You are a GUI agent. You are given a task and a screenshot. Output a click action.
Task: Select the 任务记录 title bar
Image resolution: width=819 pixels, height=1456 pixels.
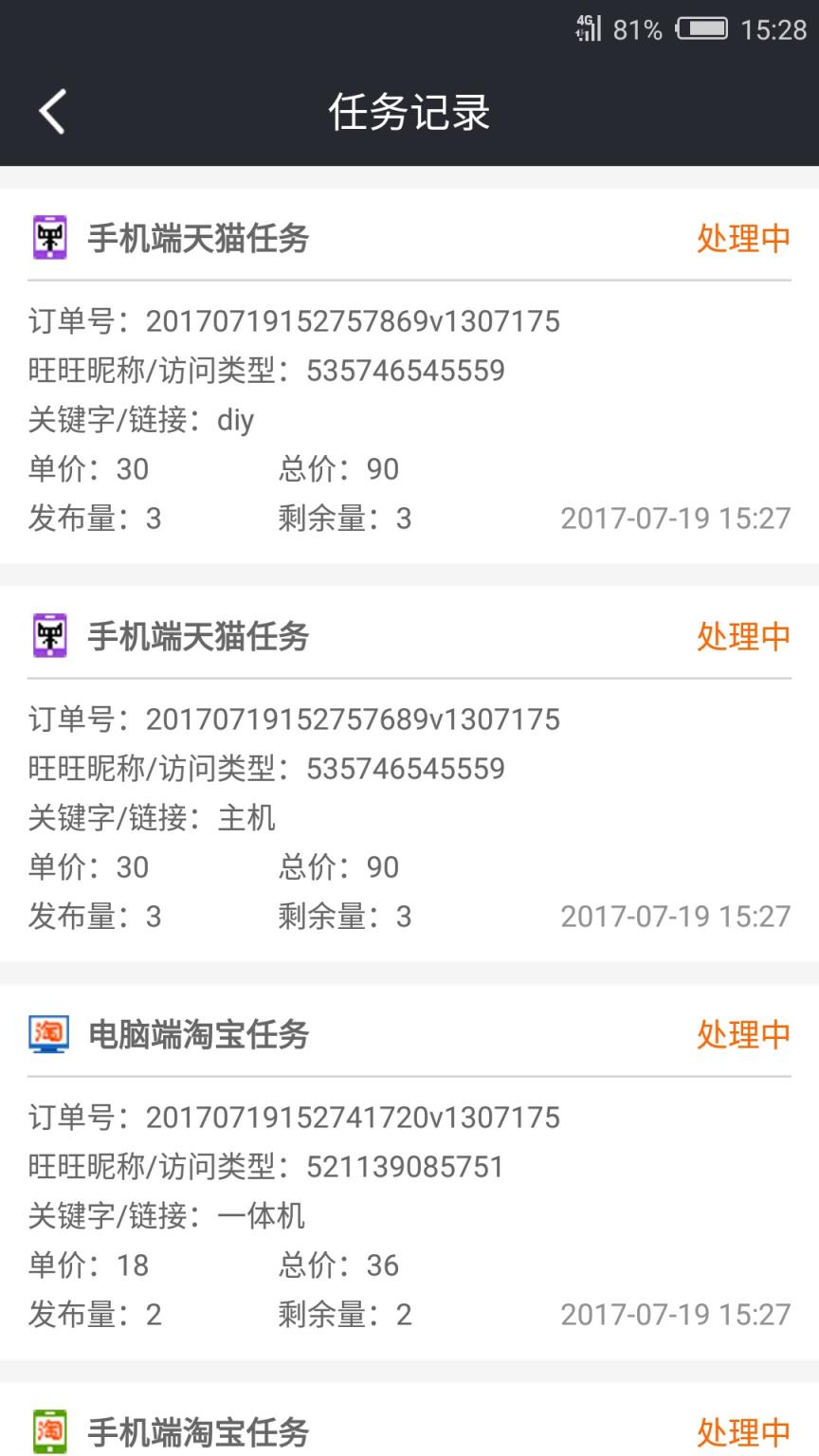[x=409, y=110]
